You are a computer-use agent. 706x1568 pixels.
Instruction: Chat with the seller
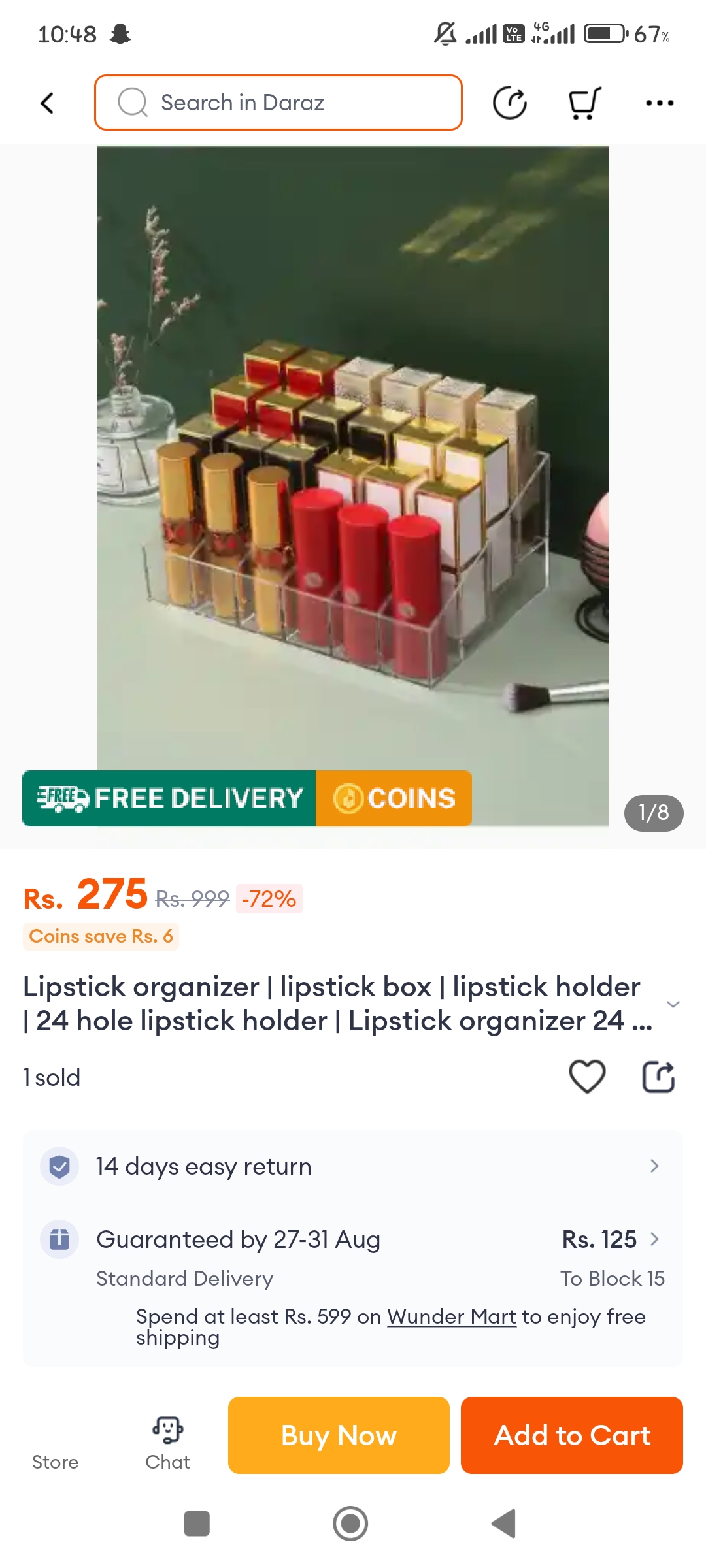[167, 1443]
